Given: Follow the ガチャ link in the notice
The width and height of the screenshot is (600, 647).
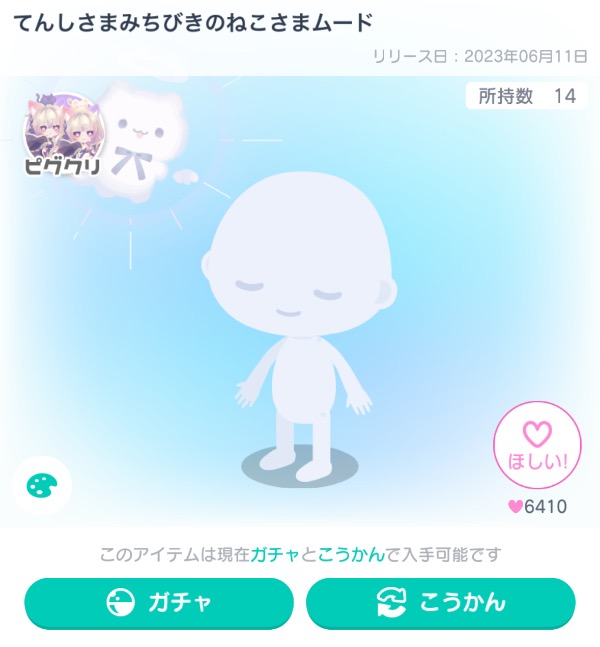Looking at the screenshot, I should [x=274, y=554].
